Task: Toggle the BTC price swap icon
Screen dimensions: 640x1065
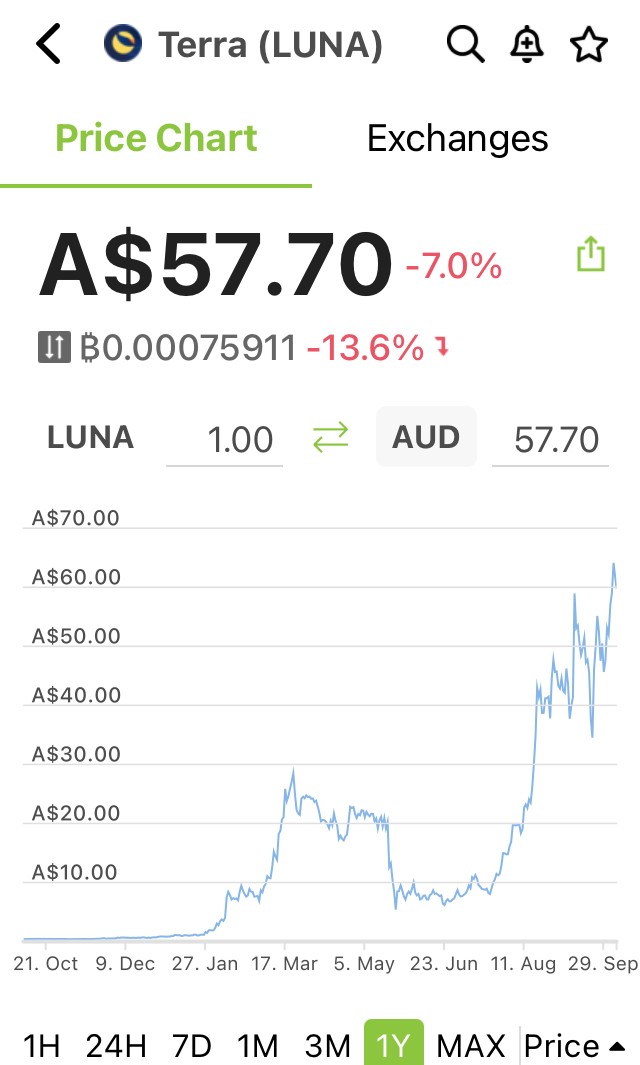Action: click(x=54, y=347)
